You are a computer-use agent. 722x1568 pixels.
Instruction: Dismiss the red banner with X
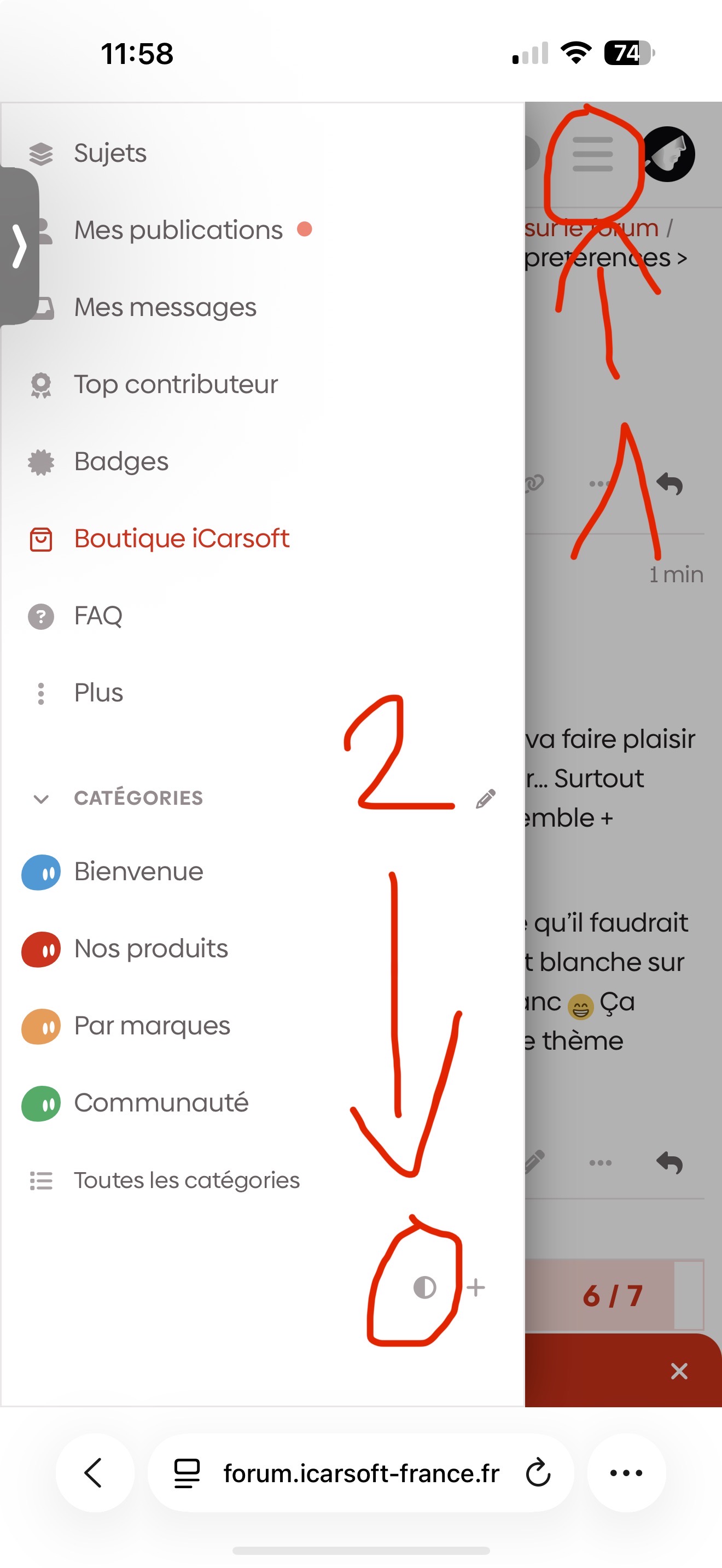coord(679,1371)
